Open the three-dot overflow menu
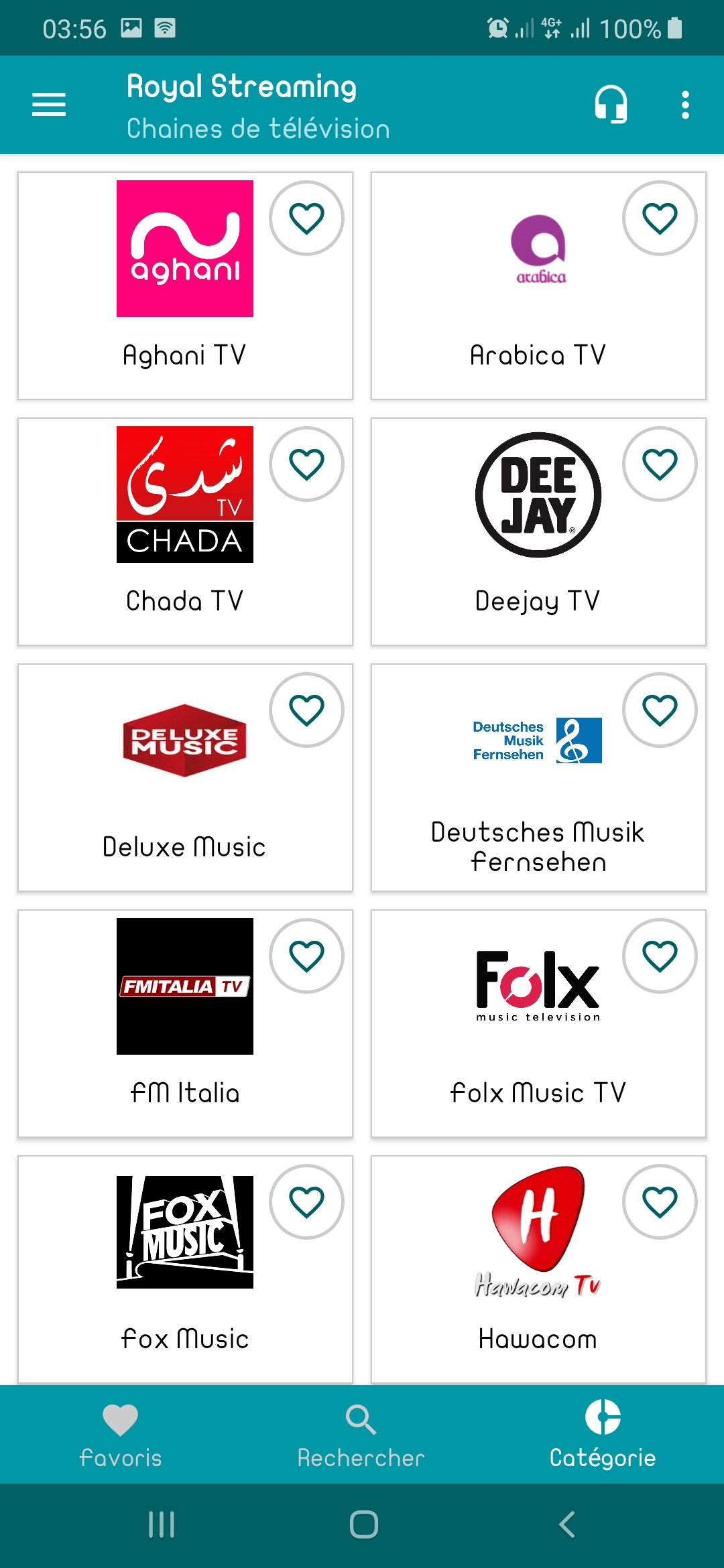This screenshot has height=1568, width=724. tap(684, 105)
